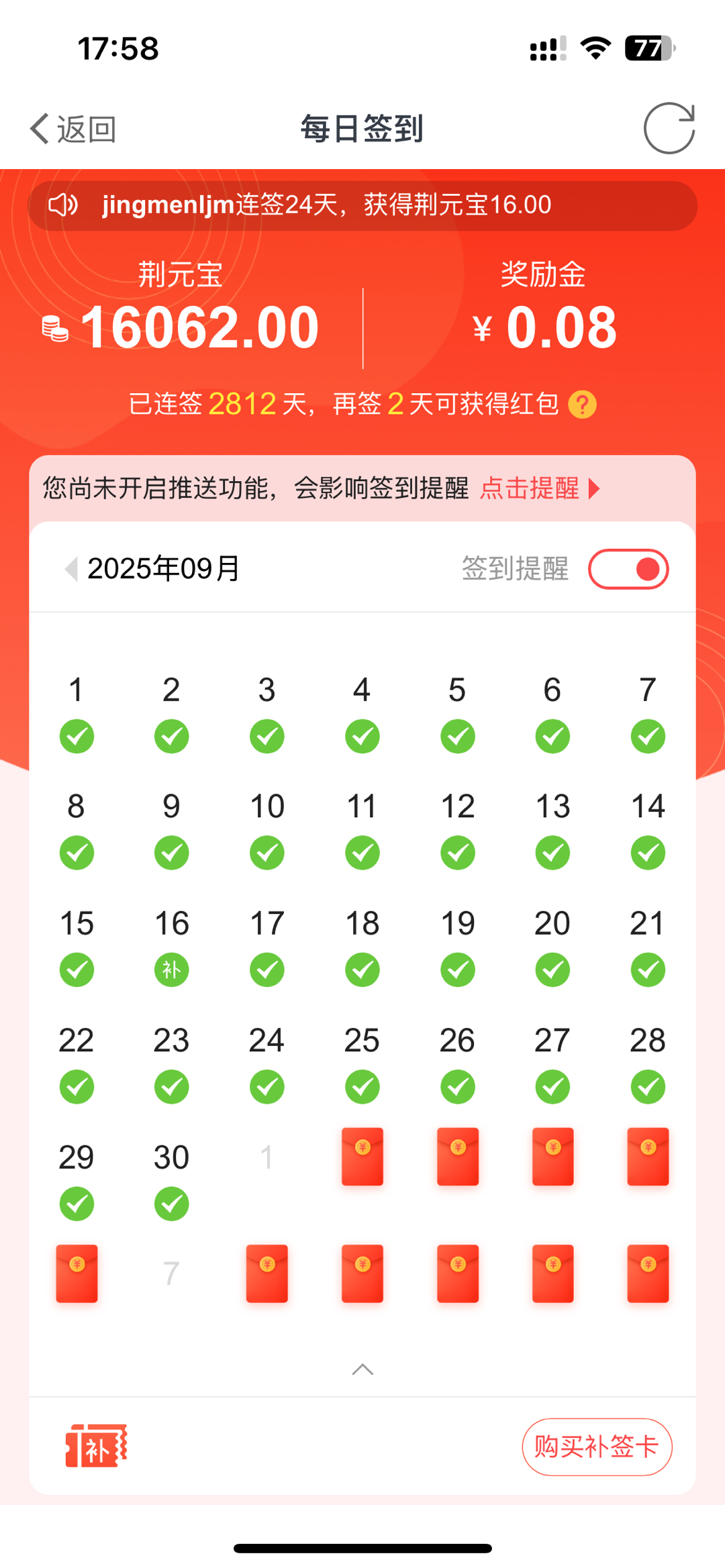Tap 购买补签卡 button
Viewport: 725px width, 1568px height.
tap(597, 1447)
